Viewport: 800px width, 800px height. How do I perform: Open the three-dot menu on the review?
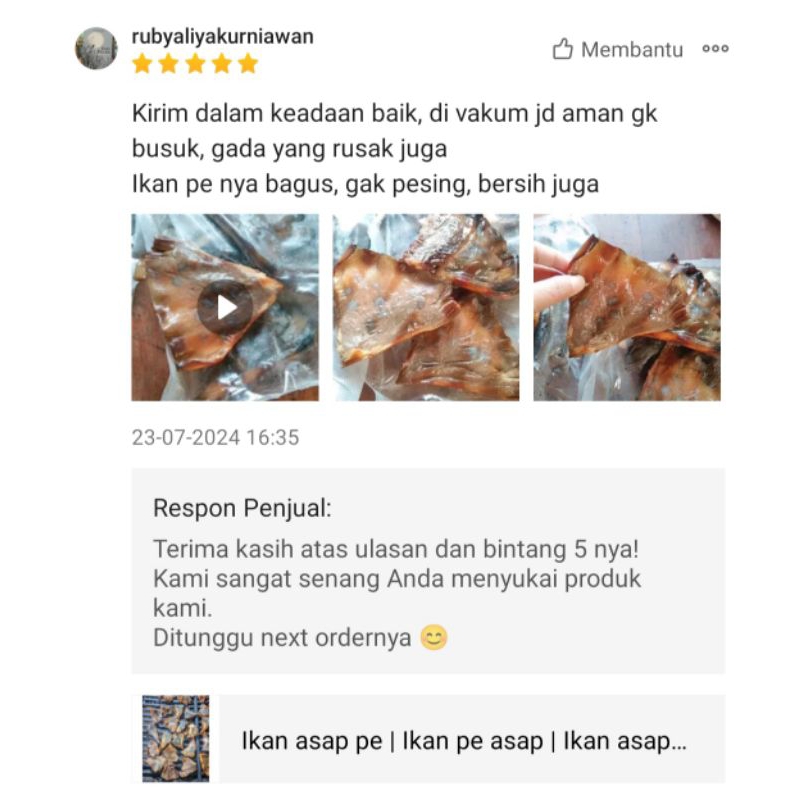[715, 49]
